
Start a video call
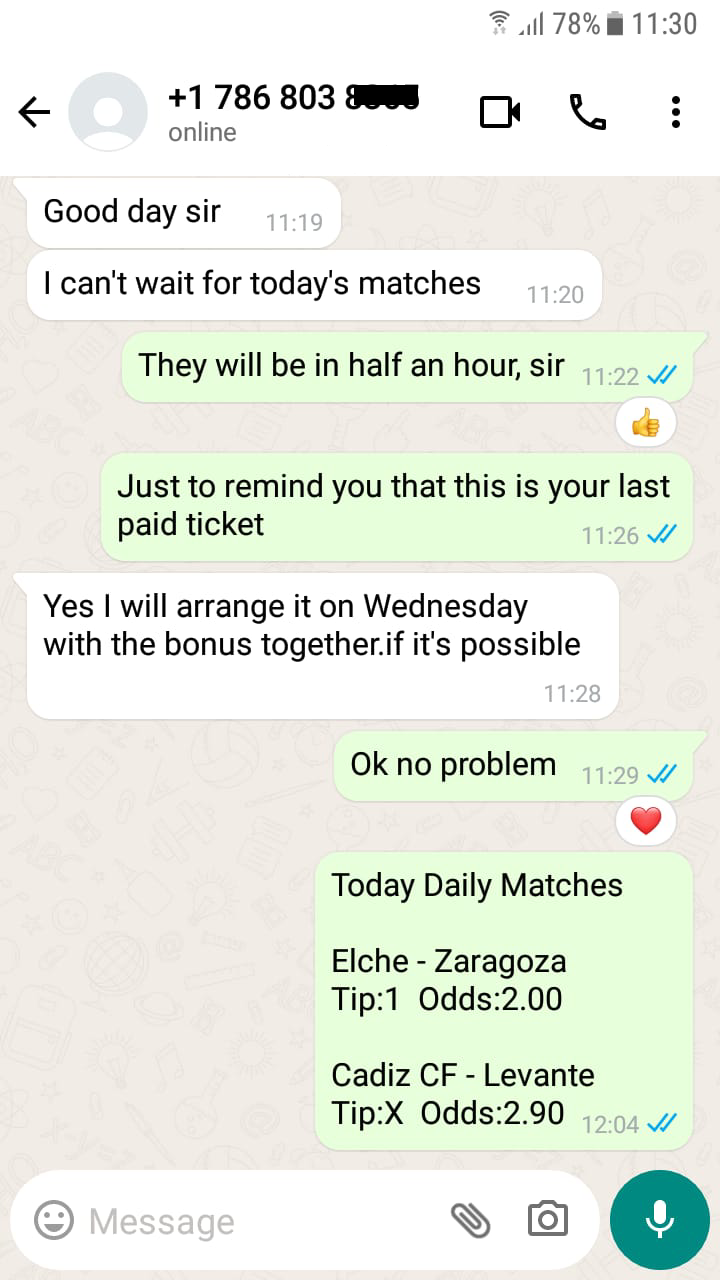coord(500,112)
